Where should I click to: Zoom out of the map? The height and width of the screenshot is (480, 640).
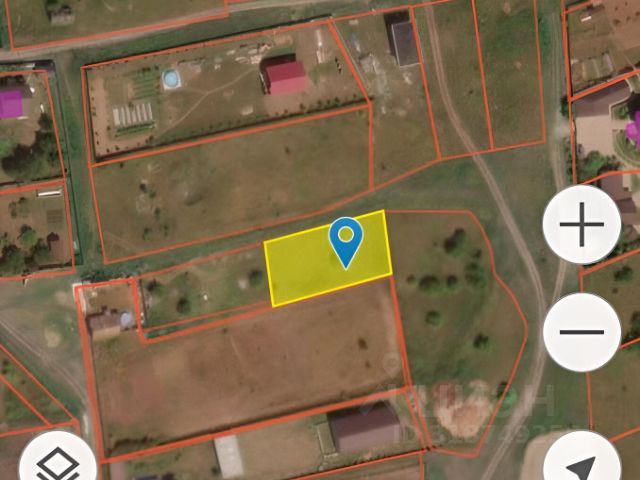tap(581, 332)
